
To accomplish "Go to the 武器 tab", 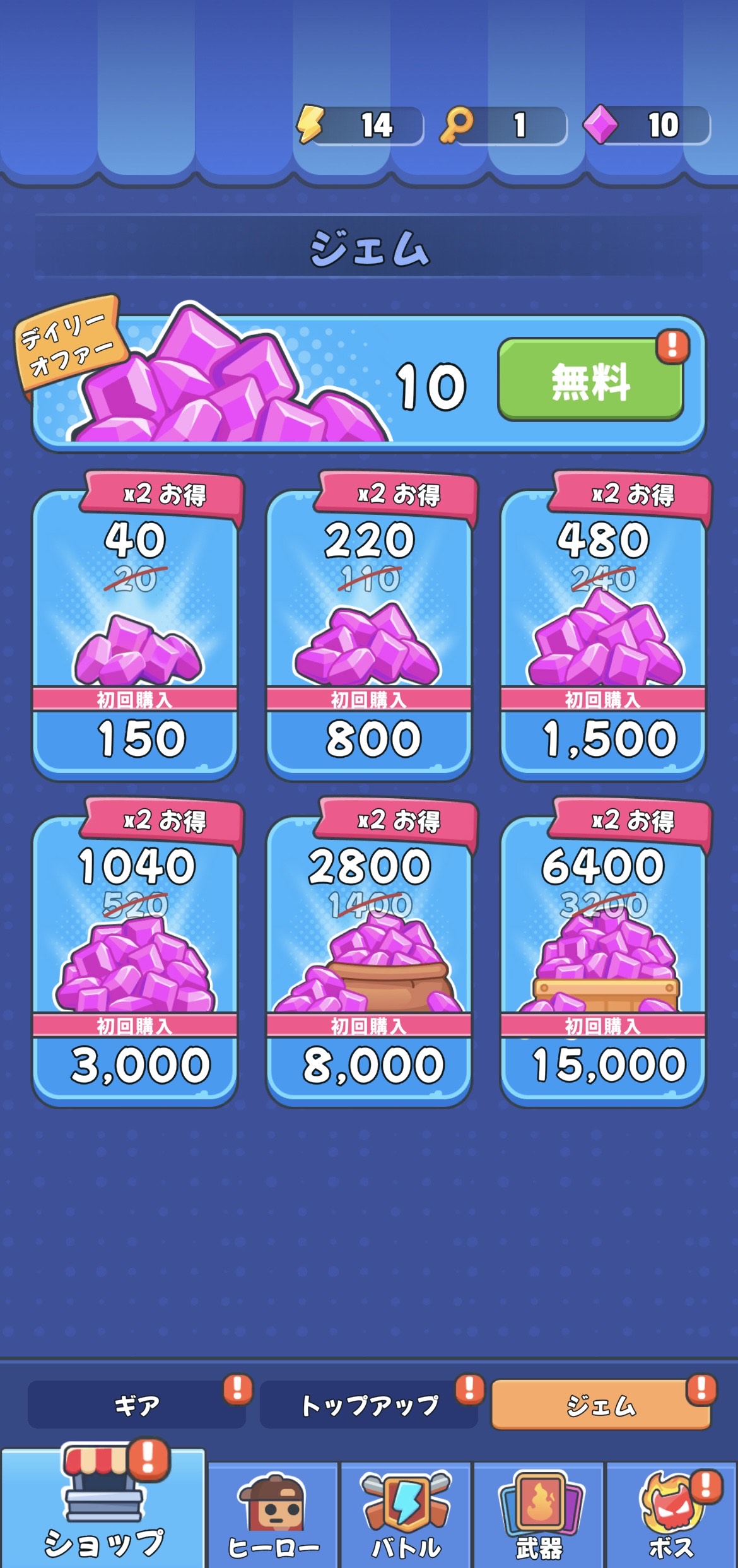I will point(539,1516).
